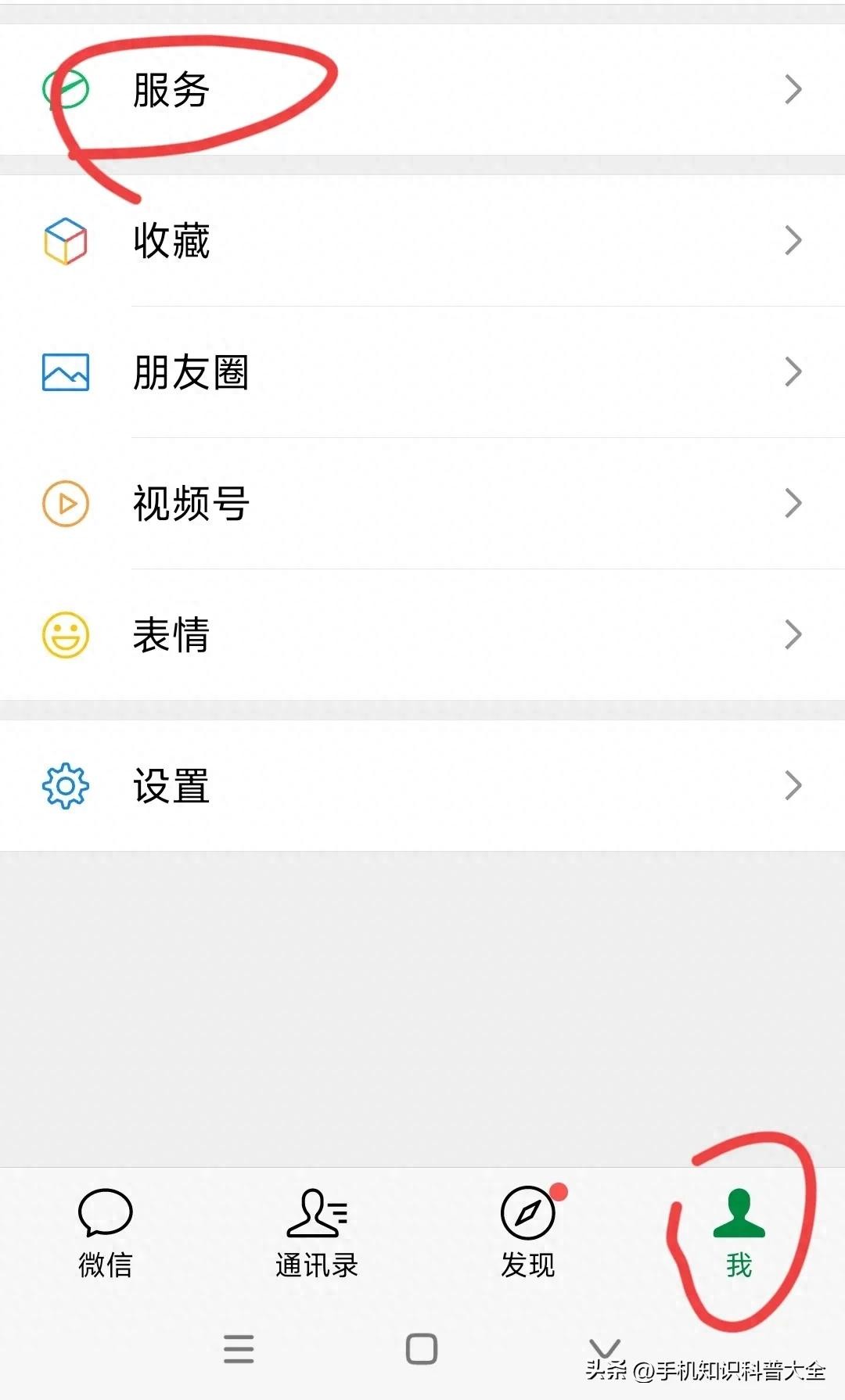Open 设置 (Settings)
Screen dimensions: 845x1400
[x=422, y=785]
